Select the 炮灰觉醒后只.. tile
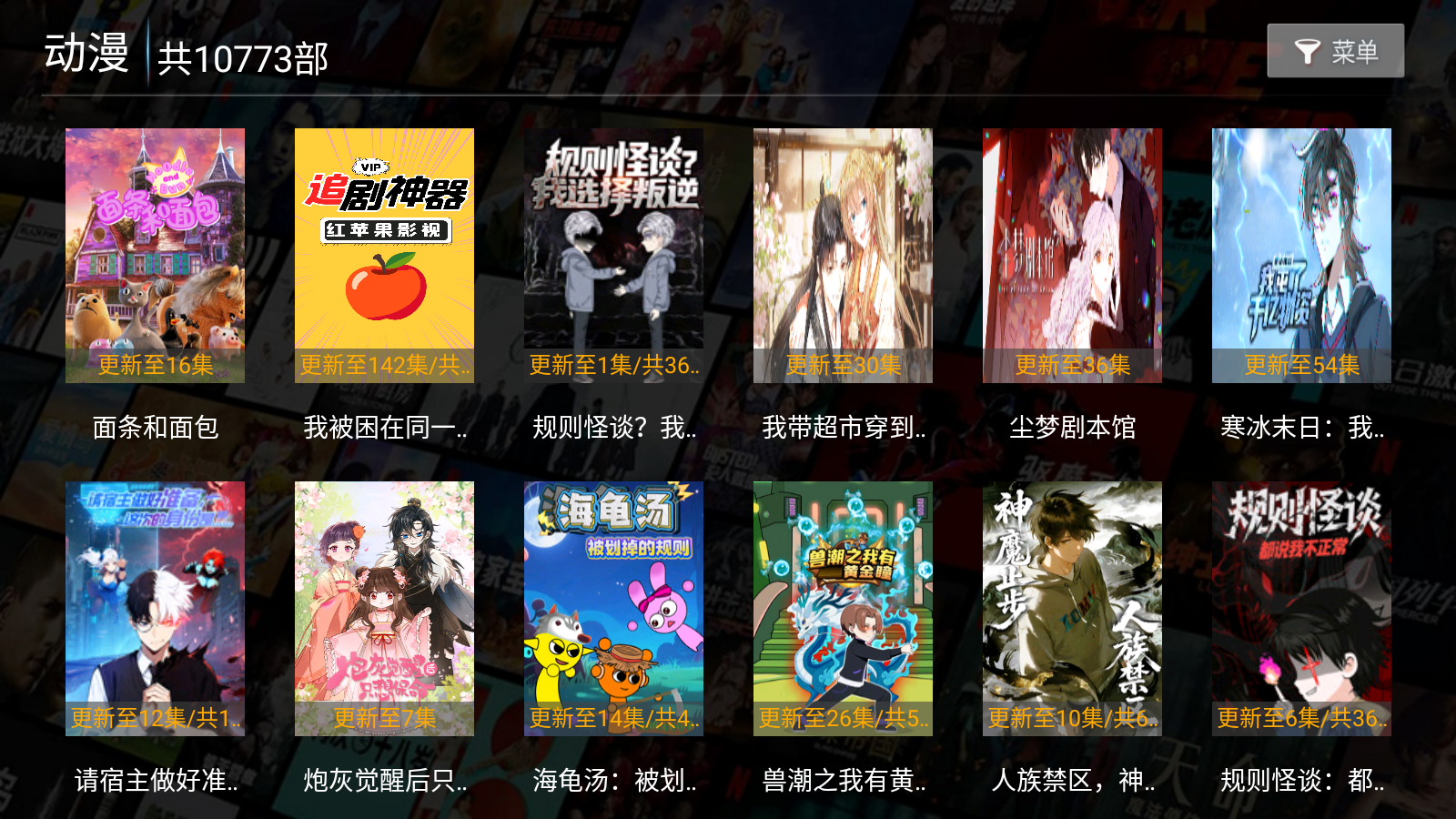 pyautogui.click(x=384, y=608)
